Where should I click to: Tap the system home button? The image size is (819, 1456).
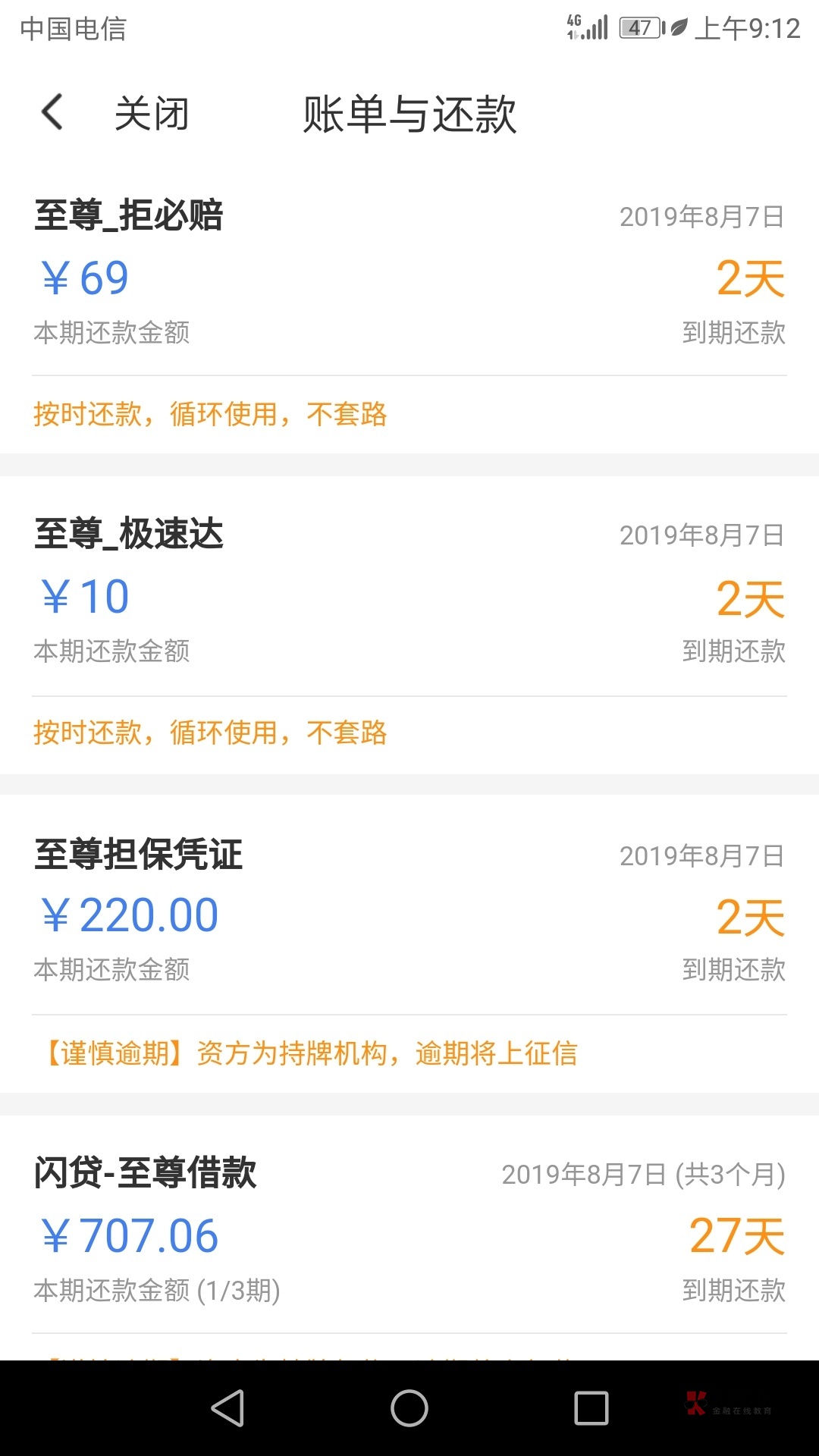409,1408
